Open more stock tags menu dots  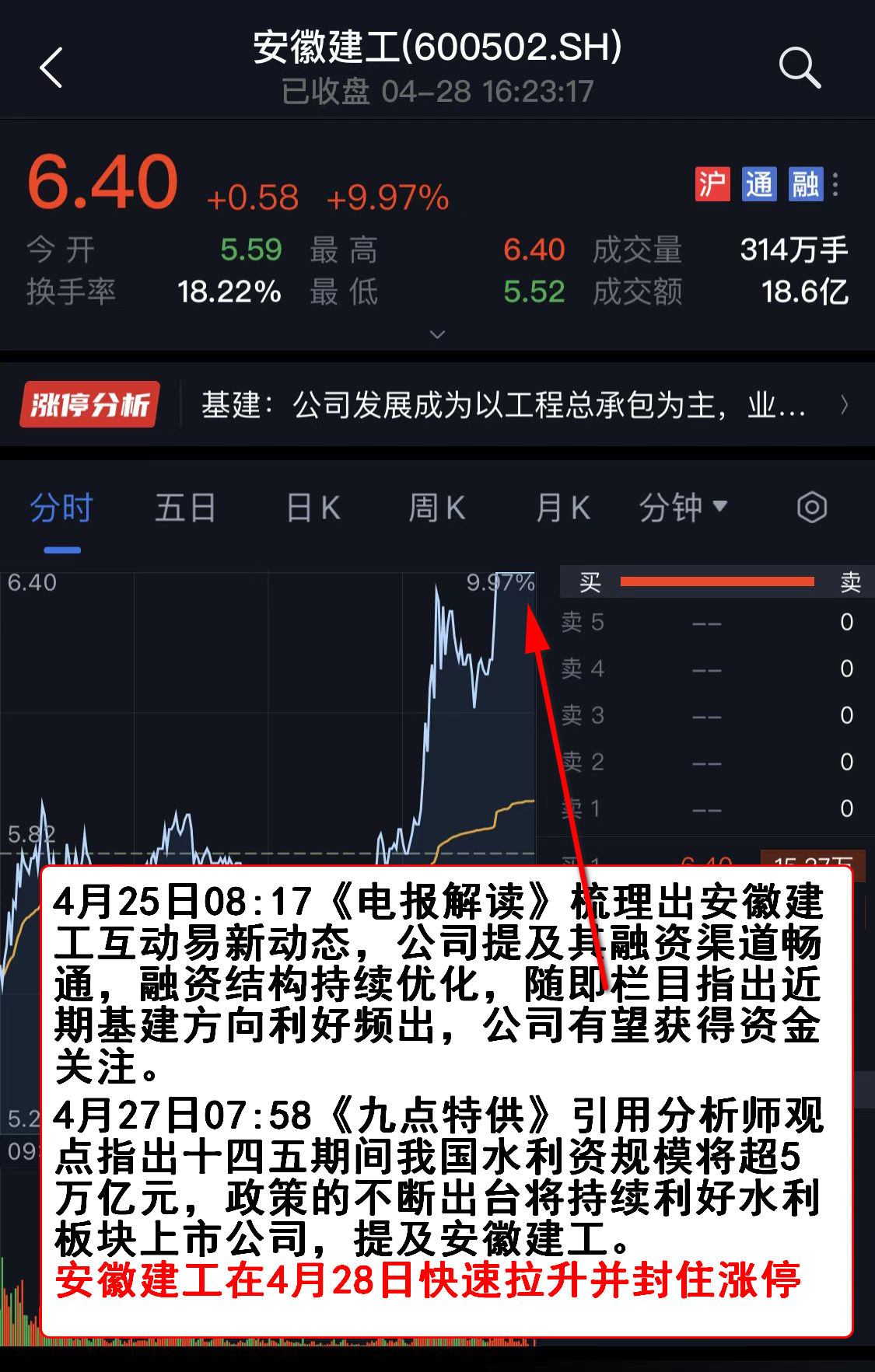835,184
